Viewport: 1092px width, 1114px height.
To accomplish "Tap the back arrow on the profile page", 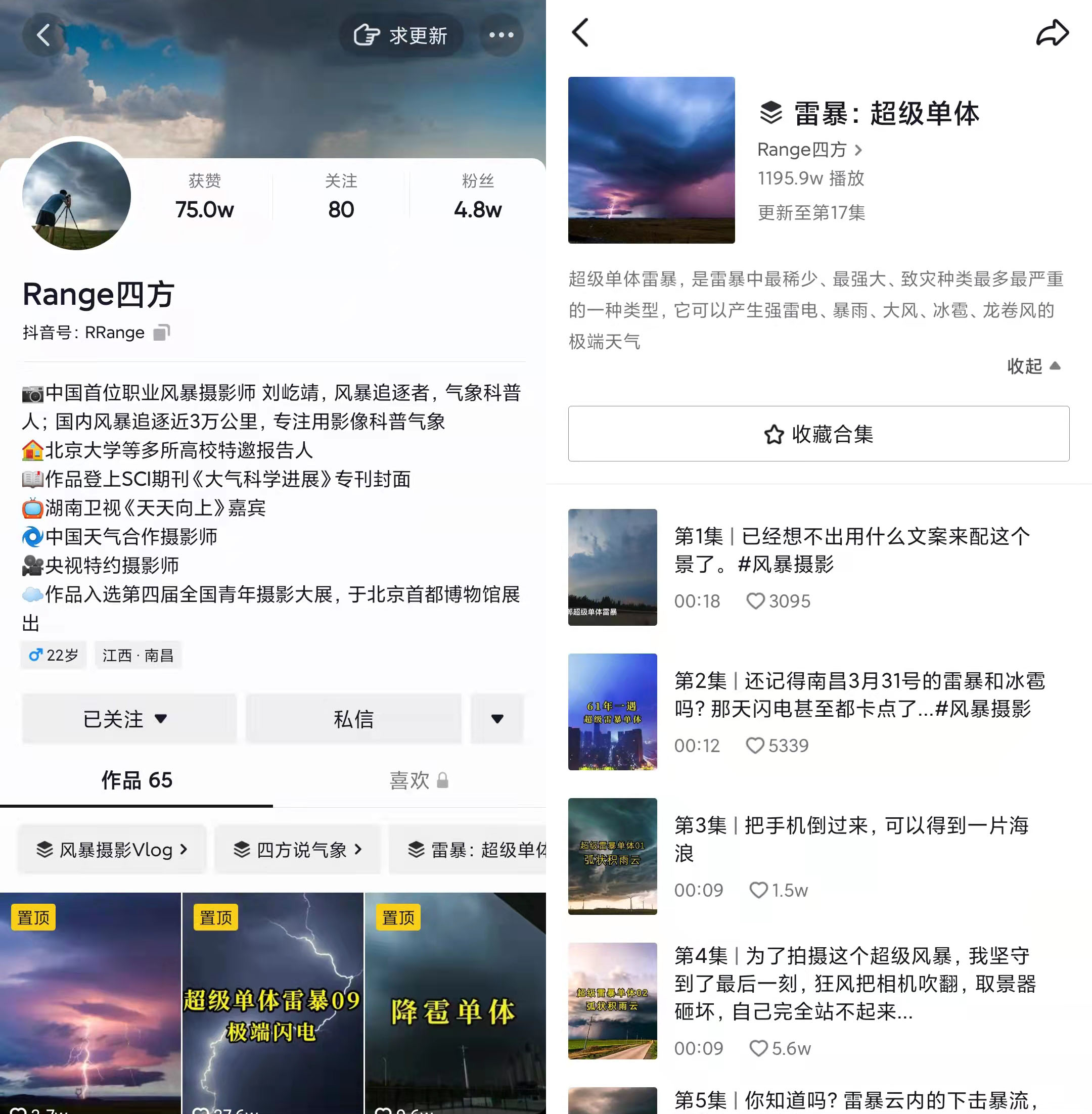I will pyautogui.click(x=43, y=34).
